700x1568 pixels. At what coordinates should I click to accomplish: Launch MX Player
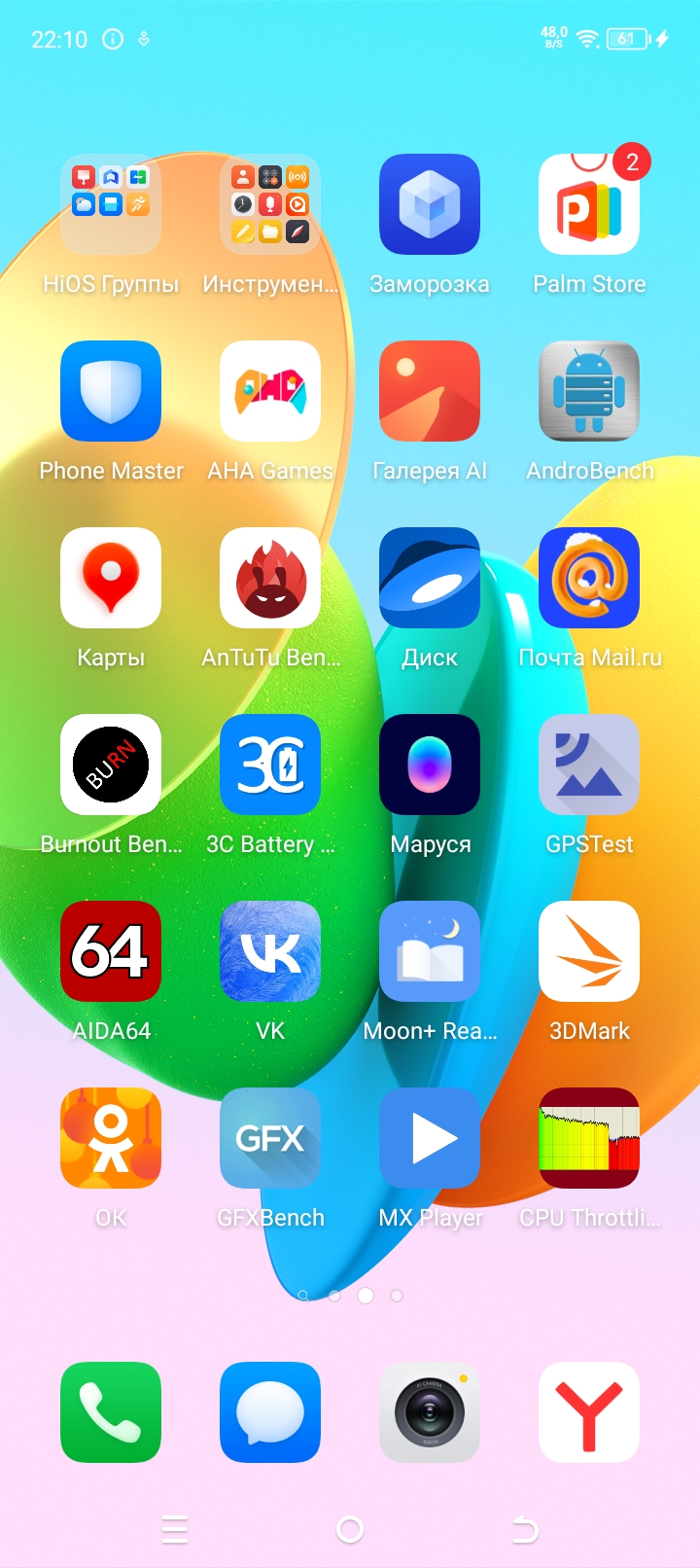pyautogui.click(x=430, y=1138)
